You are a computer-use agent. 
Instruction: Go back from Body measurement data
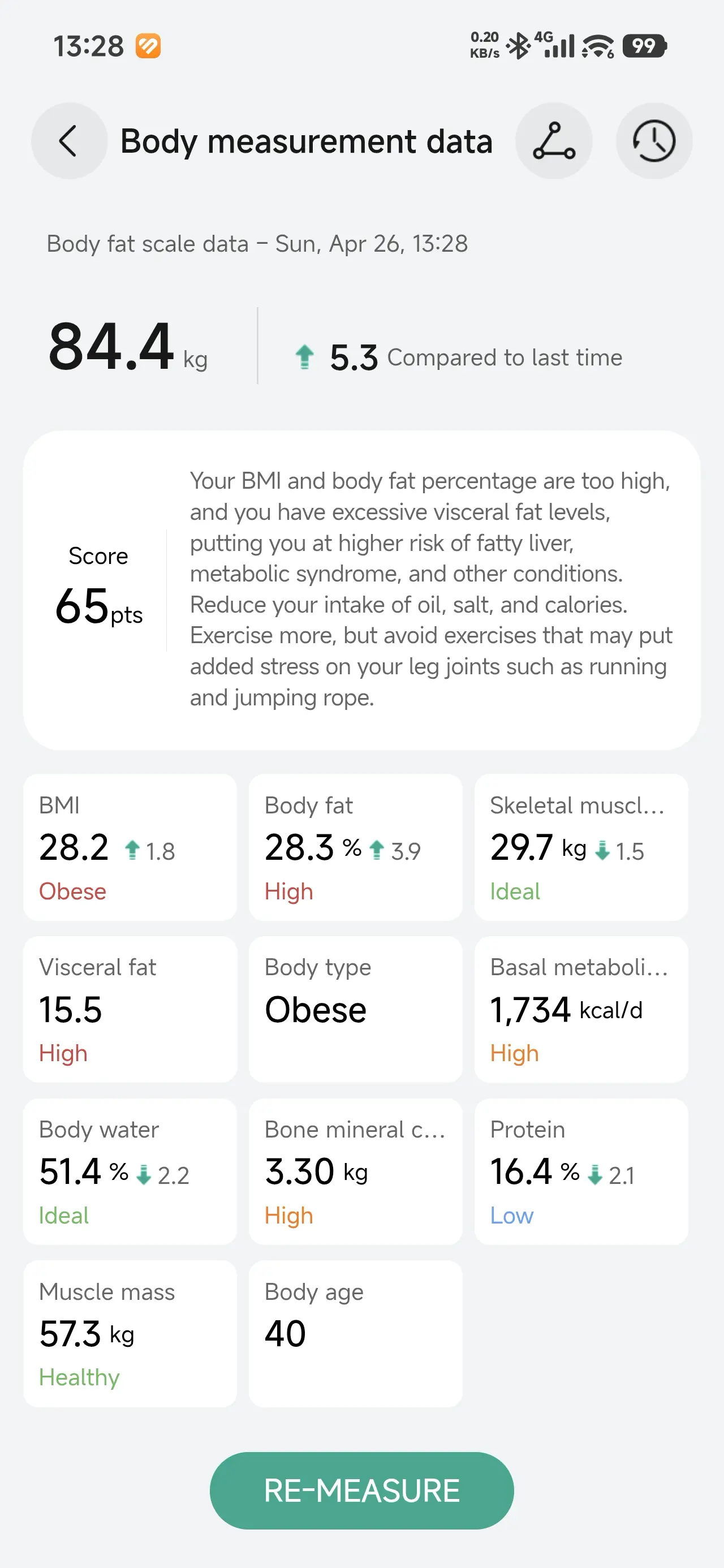tap(69, 141)
